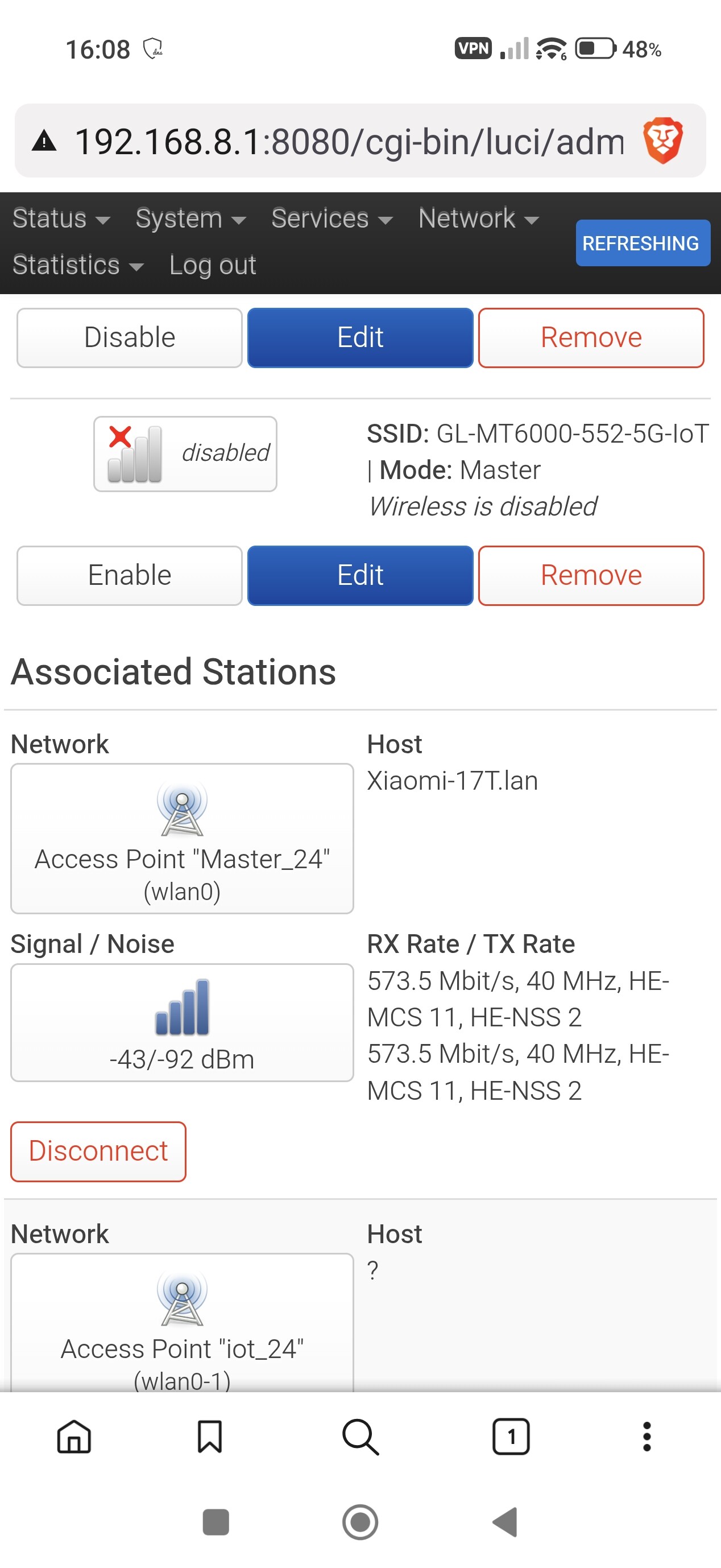Image resolution: width=721 pixels, height=1568 pixels.
Task: Remove the GL-MT6000-552-5G-IoT network
Action: (x=591, y=576)
